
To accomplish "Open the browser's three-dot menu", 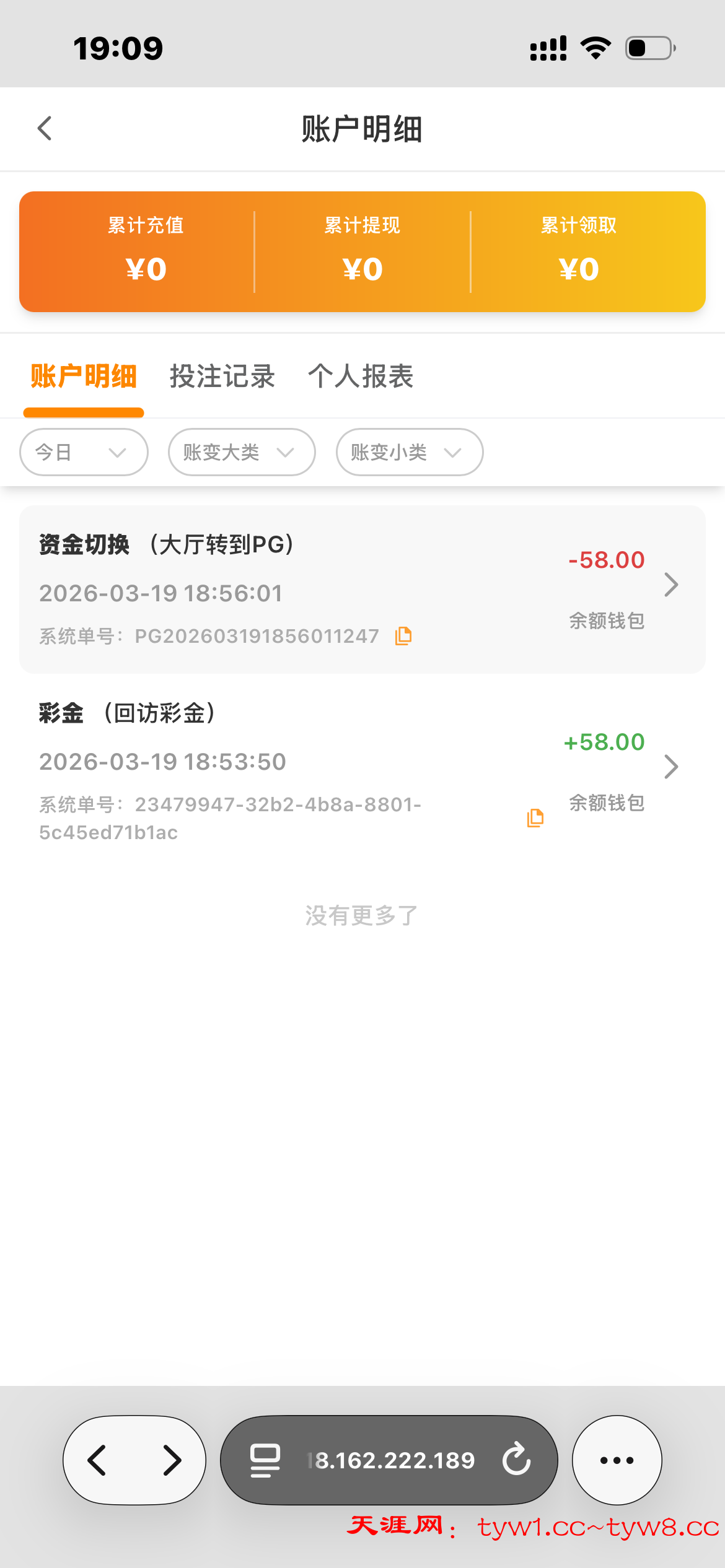I will pyautogui.click(x=617, y=1460).
